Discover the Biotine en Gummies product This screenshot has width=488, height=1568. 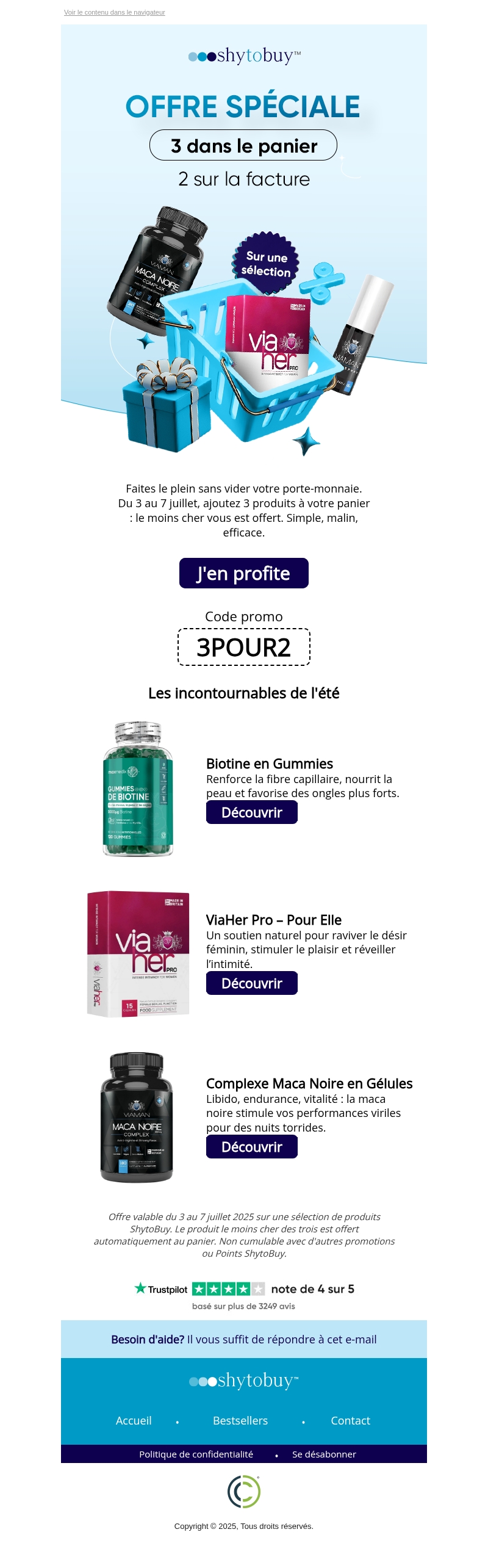tap(251, 812)
